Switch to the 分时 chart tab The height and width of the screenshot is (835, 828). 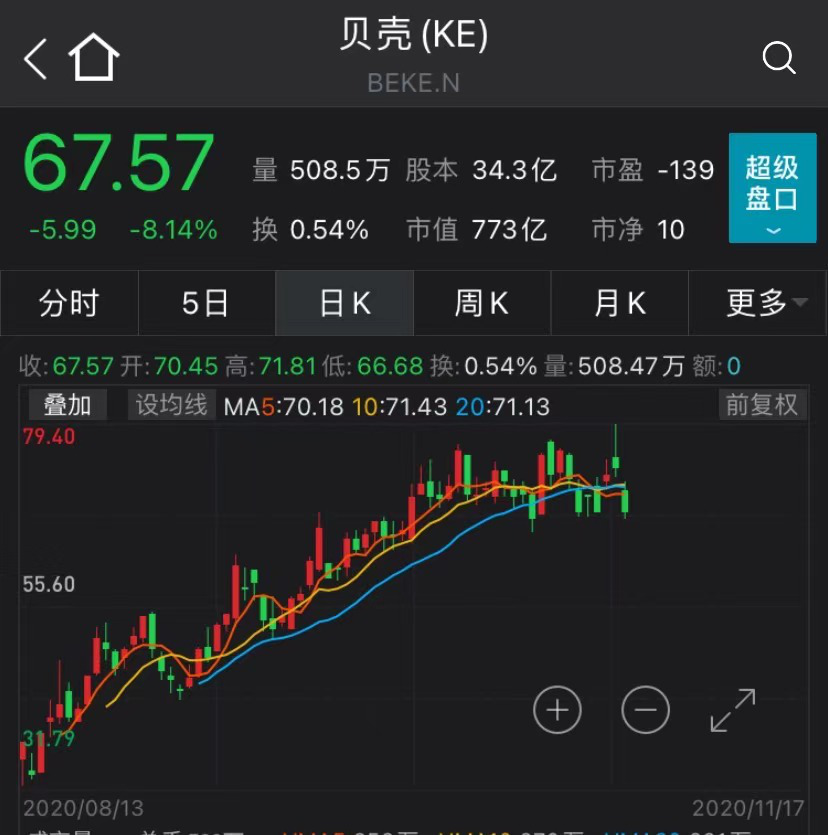69,303
